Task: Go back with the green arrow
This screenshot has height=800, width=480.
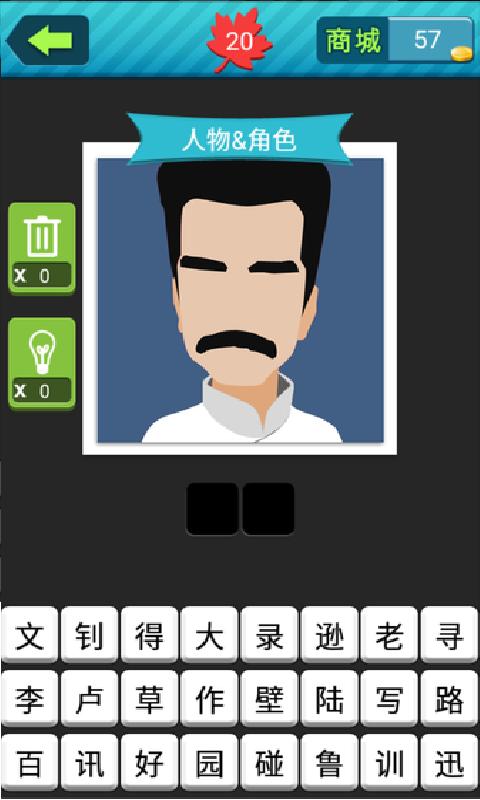Action: [48, 40]
